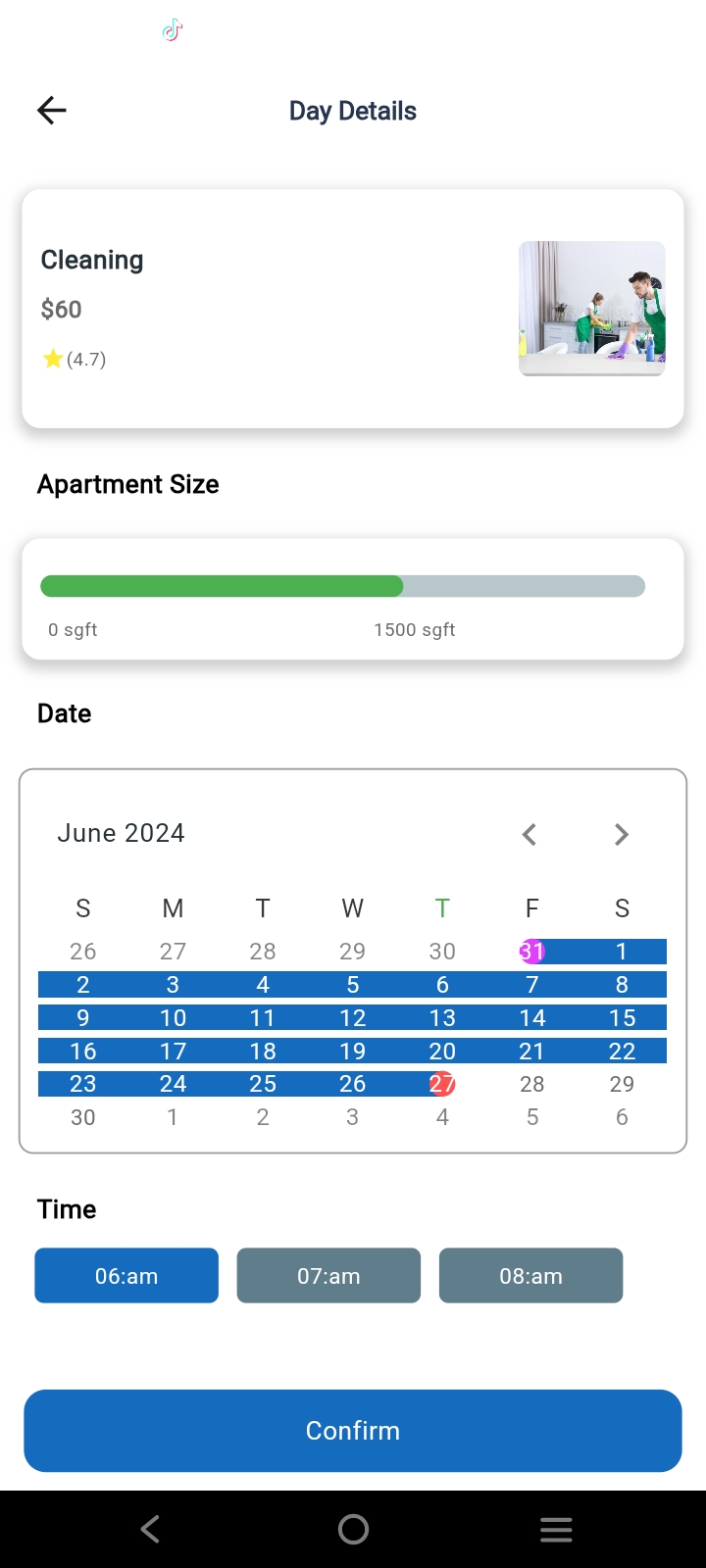Viewport: 706px width, 1568px height.
Task: Click the $60 price label
Action: [x=61, y=309]
